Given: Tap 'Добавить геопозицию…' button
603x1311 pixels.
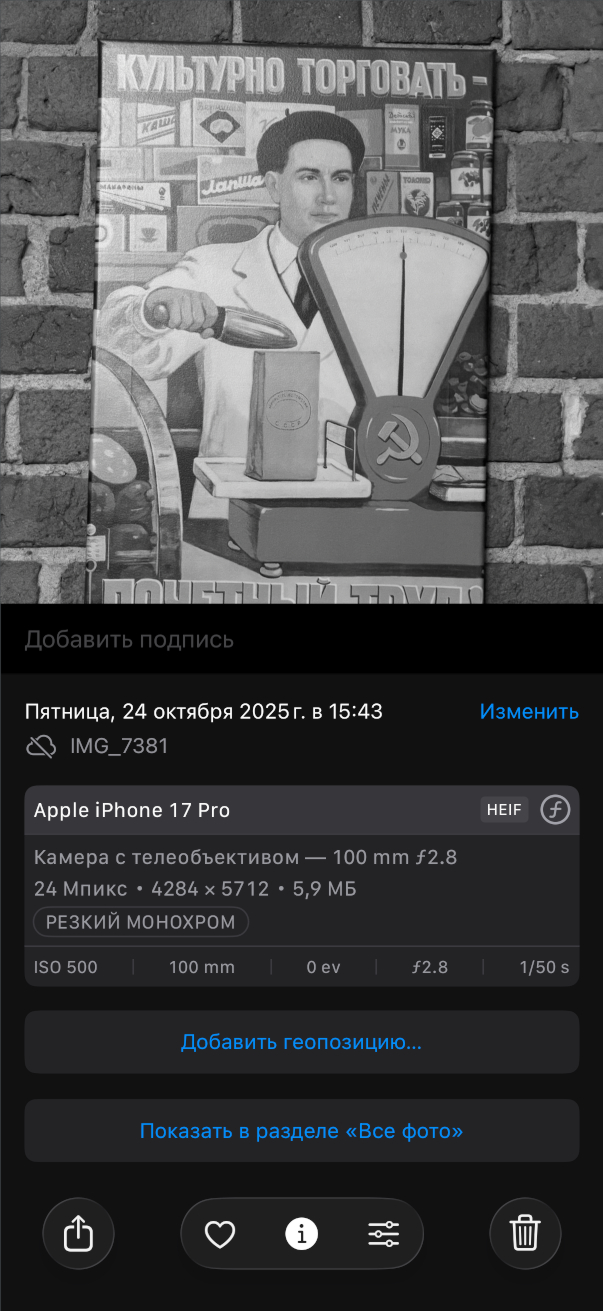Looking at the screenshot, I should click(x=301, y=1042).
